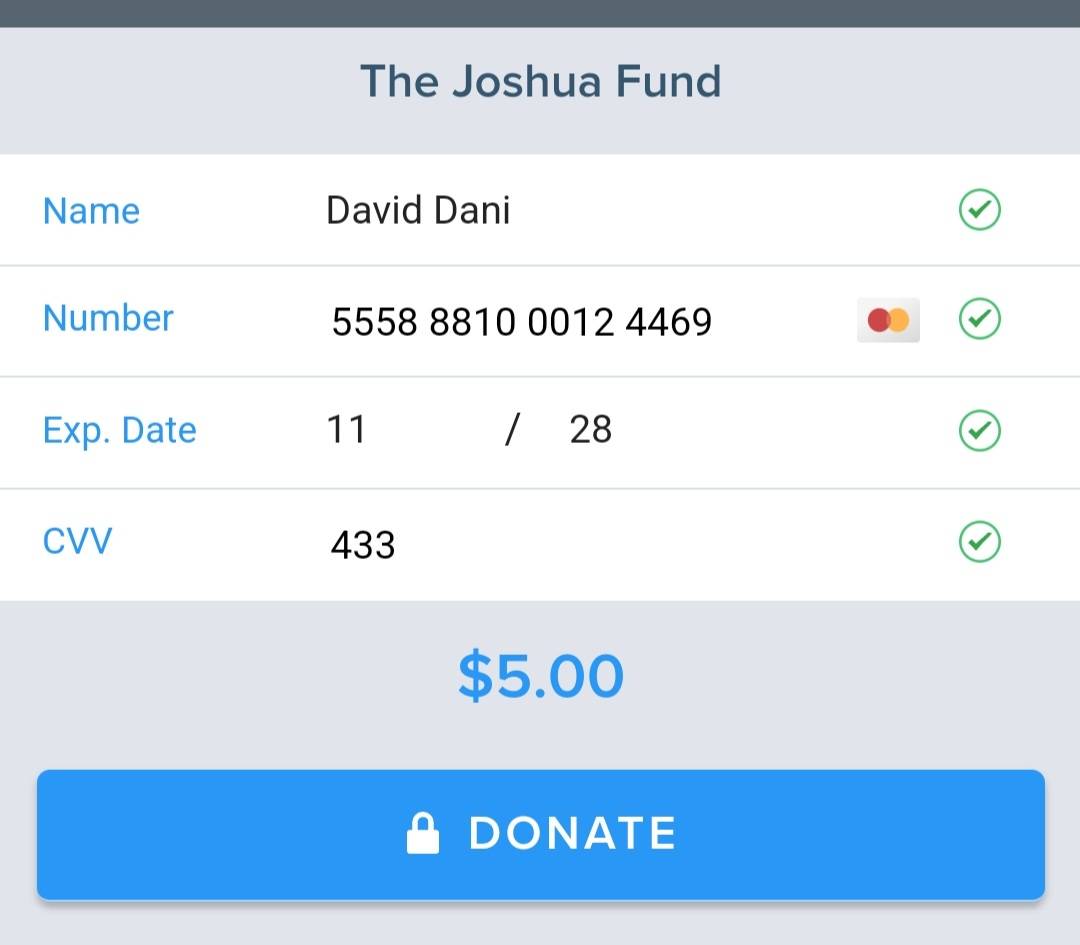The image size is (1080, 945).
Task: Tap the Donate button
Action: point(540,834)
